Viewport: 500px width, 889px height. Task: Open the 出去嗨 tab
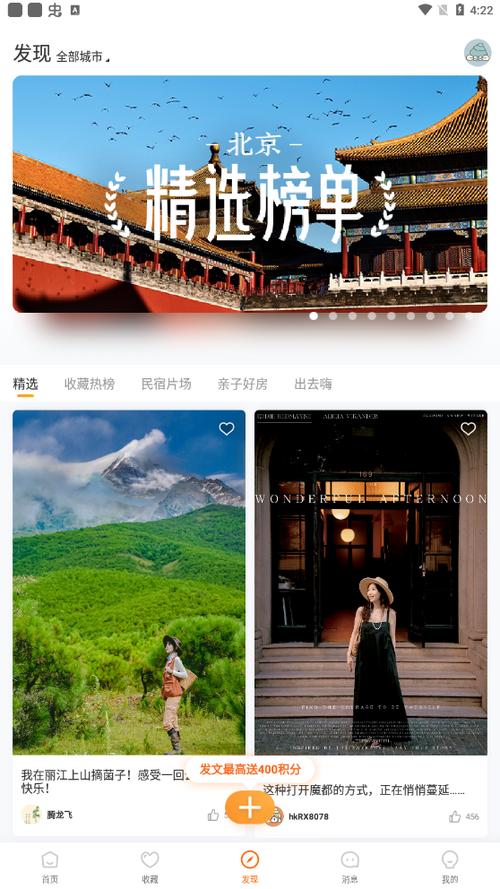click(313, 384)
